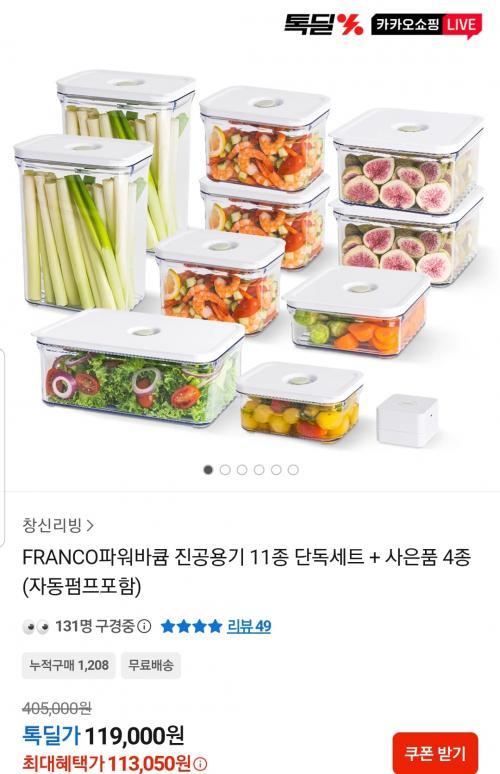The width and height of the screenshot is (500, 774).
Task: Tap the 쿠폰 받기 coupon button
Action: 435,753
